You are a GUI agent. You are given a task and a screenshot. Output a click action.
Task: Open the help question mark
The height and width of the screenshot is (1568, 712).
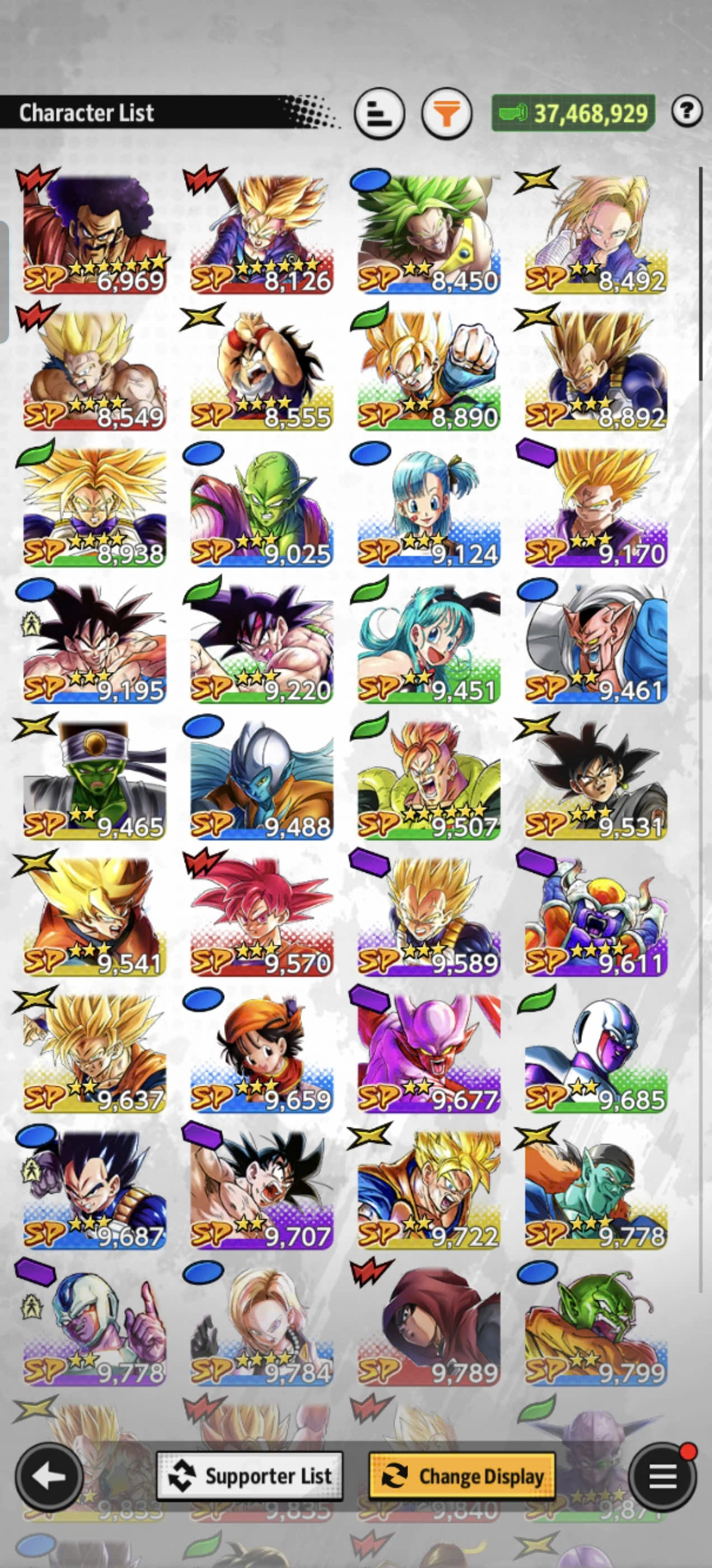coord(687,111)
